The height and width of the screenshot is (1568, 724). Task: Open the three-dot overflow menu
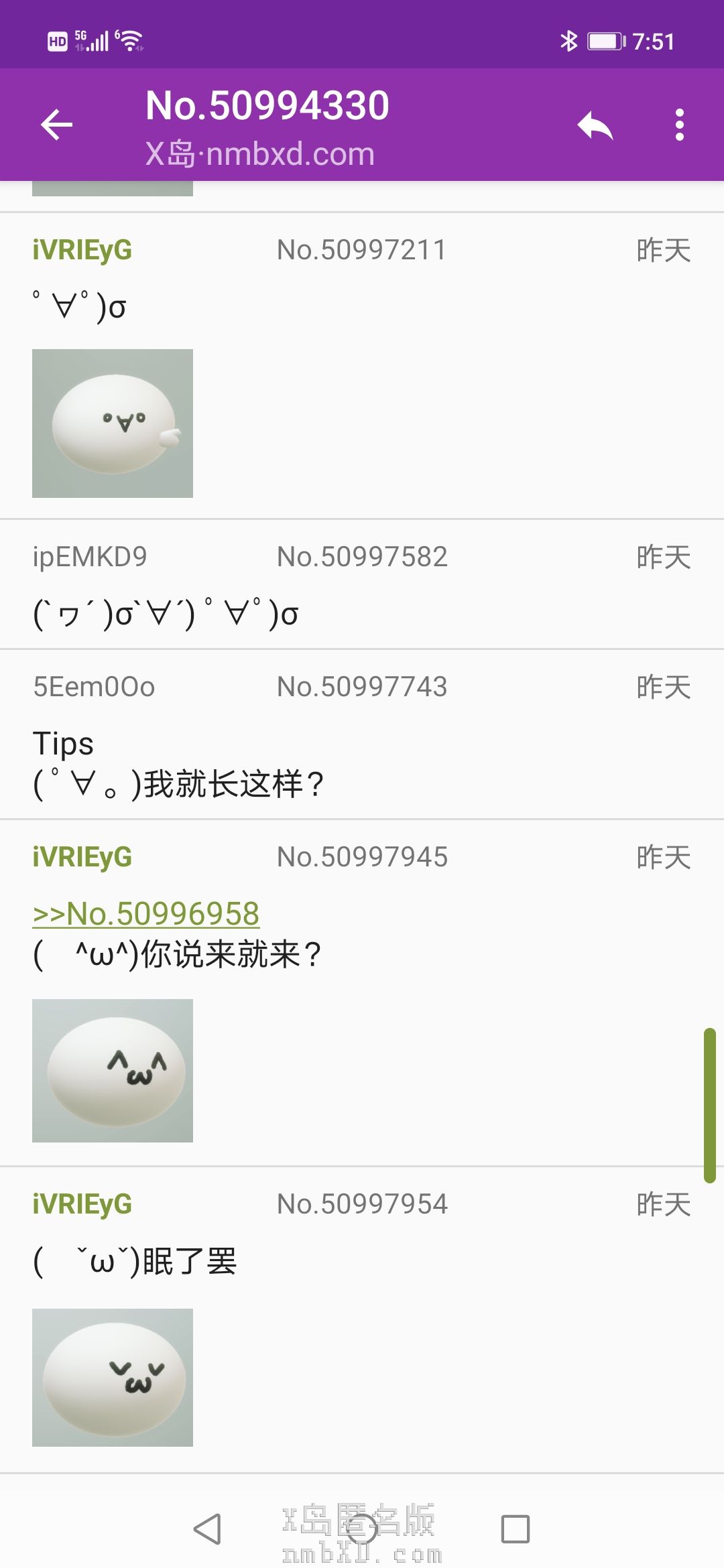[x=679, y=125]
